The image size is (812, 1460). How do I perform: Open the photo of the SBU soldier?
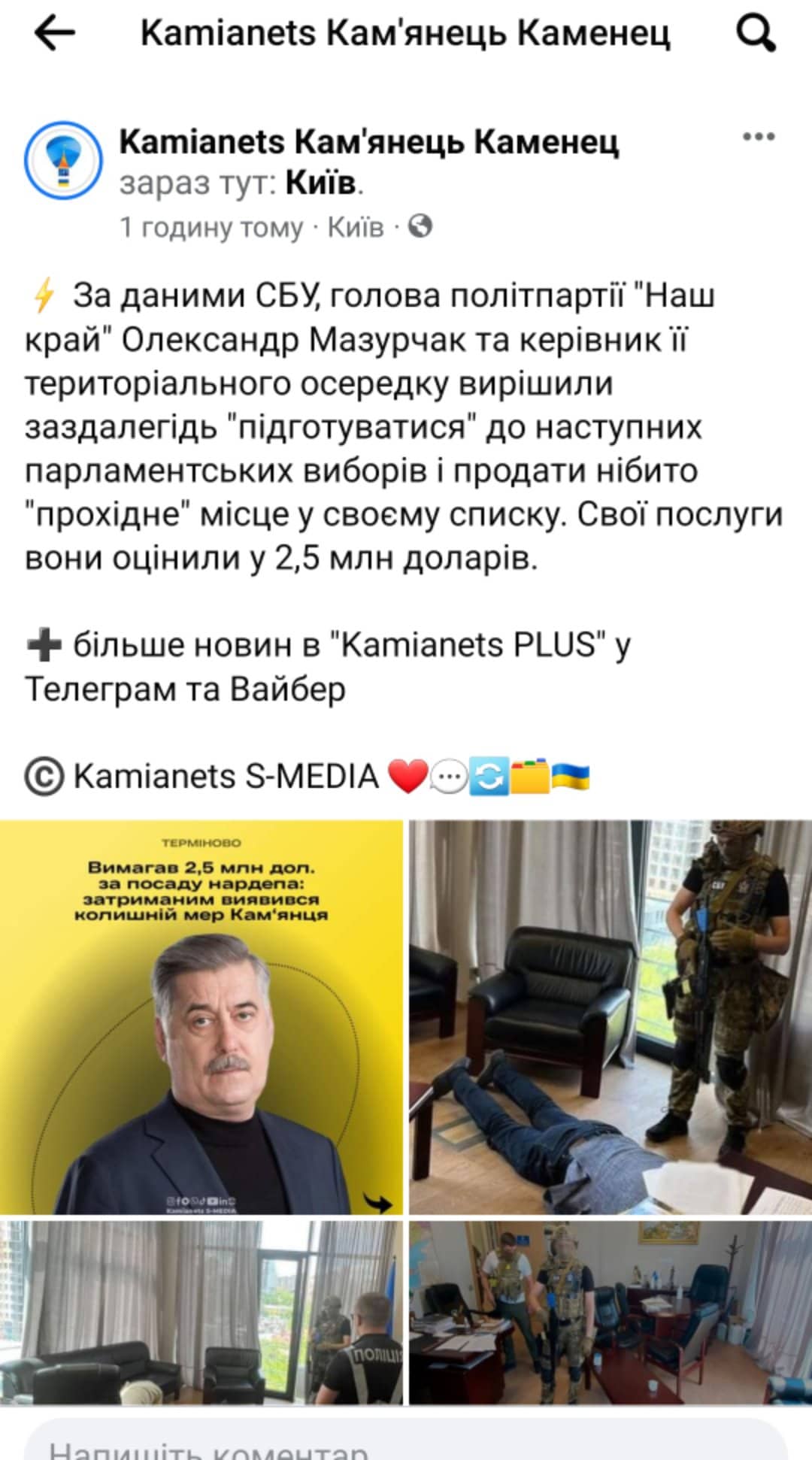[x=609, y=1015]
